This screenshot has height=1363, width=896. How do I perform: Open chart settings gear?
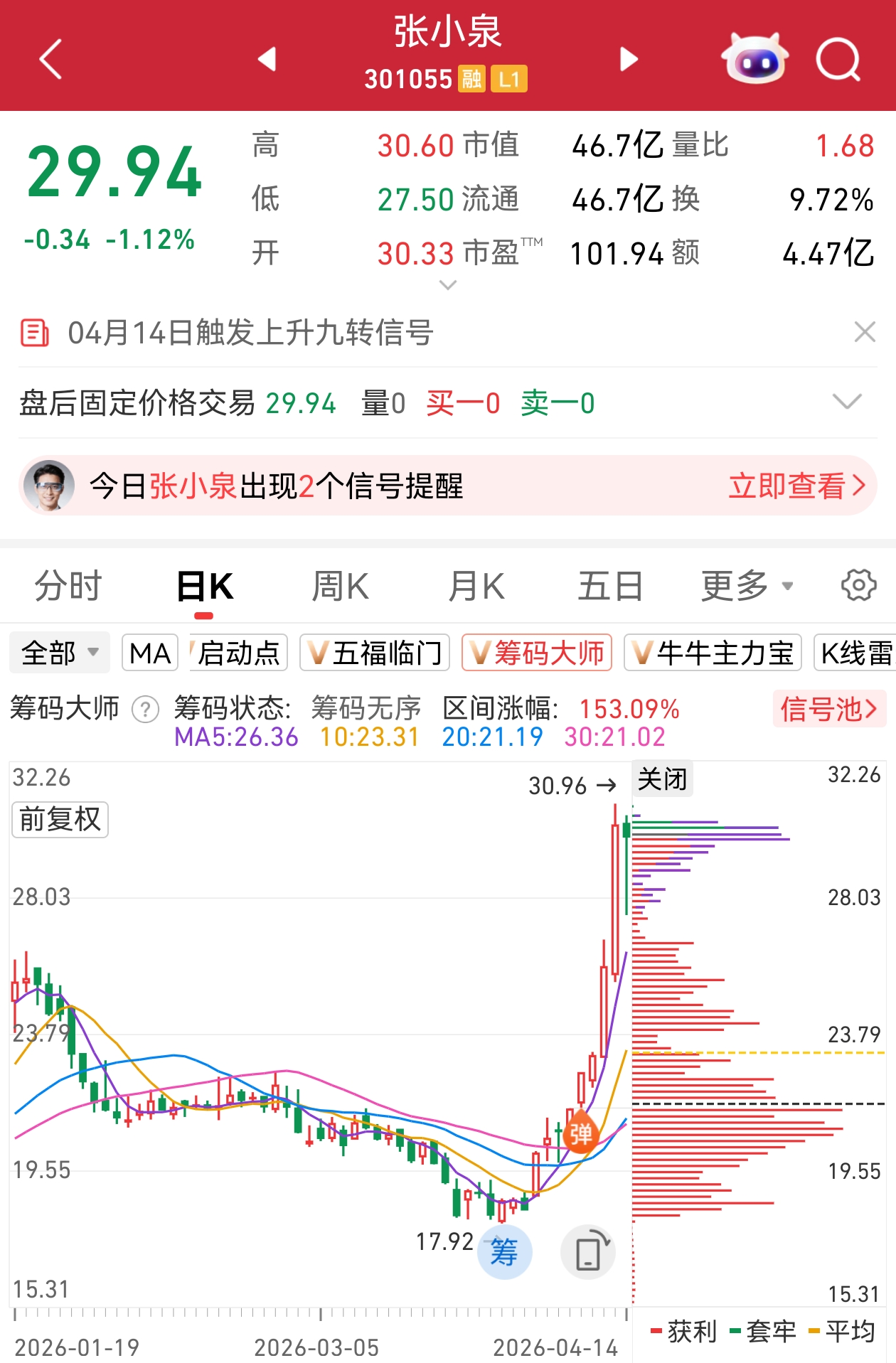point(858,586)
